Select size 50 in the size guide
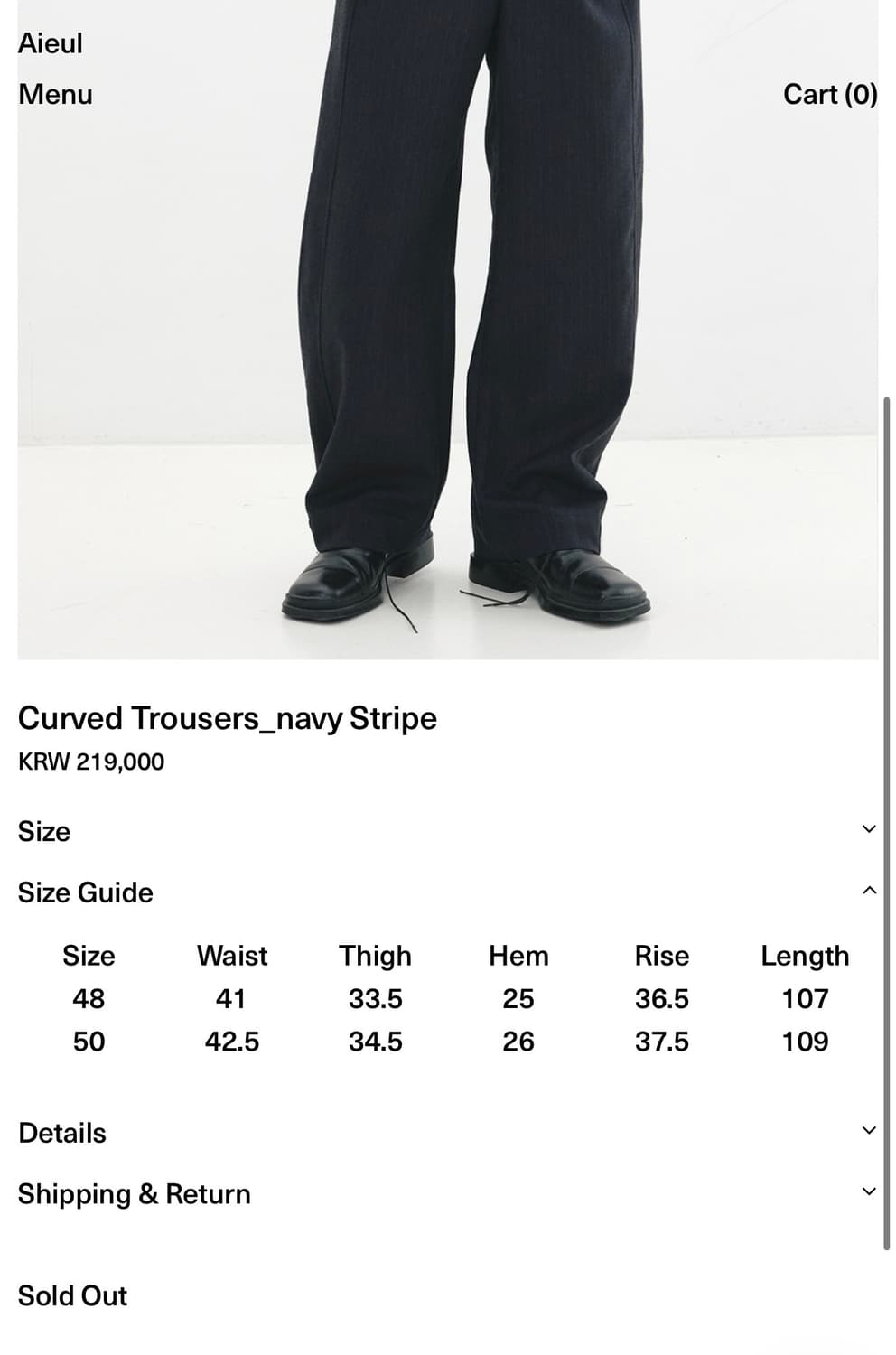The height and width of the screenshot is (1355, 896). [x=89, y=1041]
